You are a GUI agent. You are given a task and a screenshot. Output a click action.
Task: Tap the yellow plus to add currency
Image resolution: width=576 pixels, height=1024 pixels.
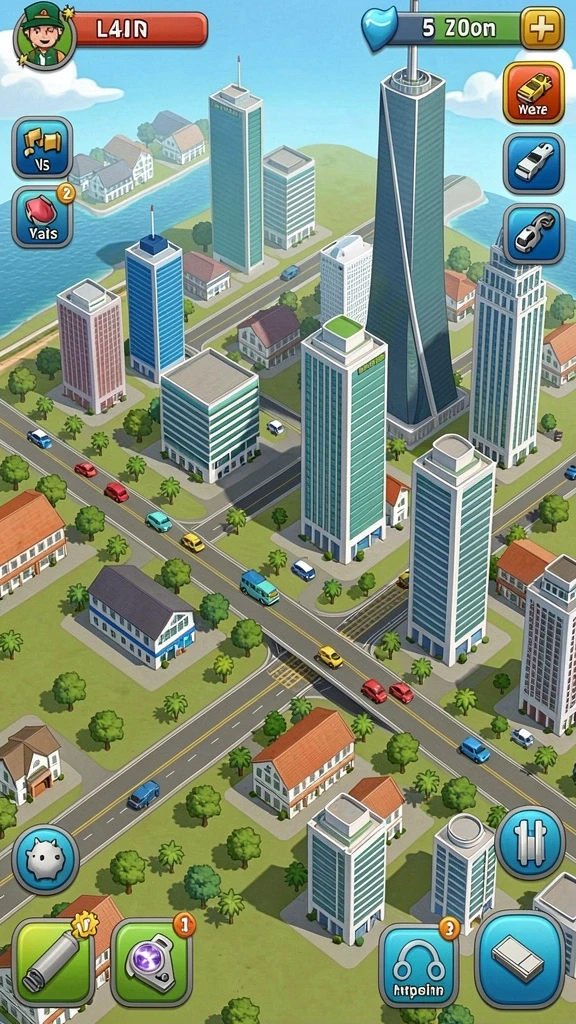(542, 29)
